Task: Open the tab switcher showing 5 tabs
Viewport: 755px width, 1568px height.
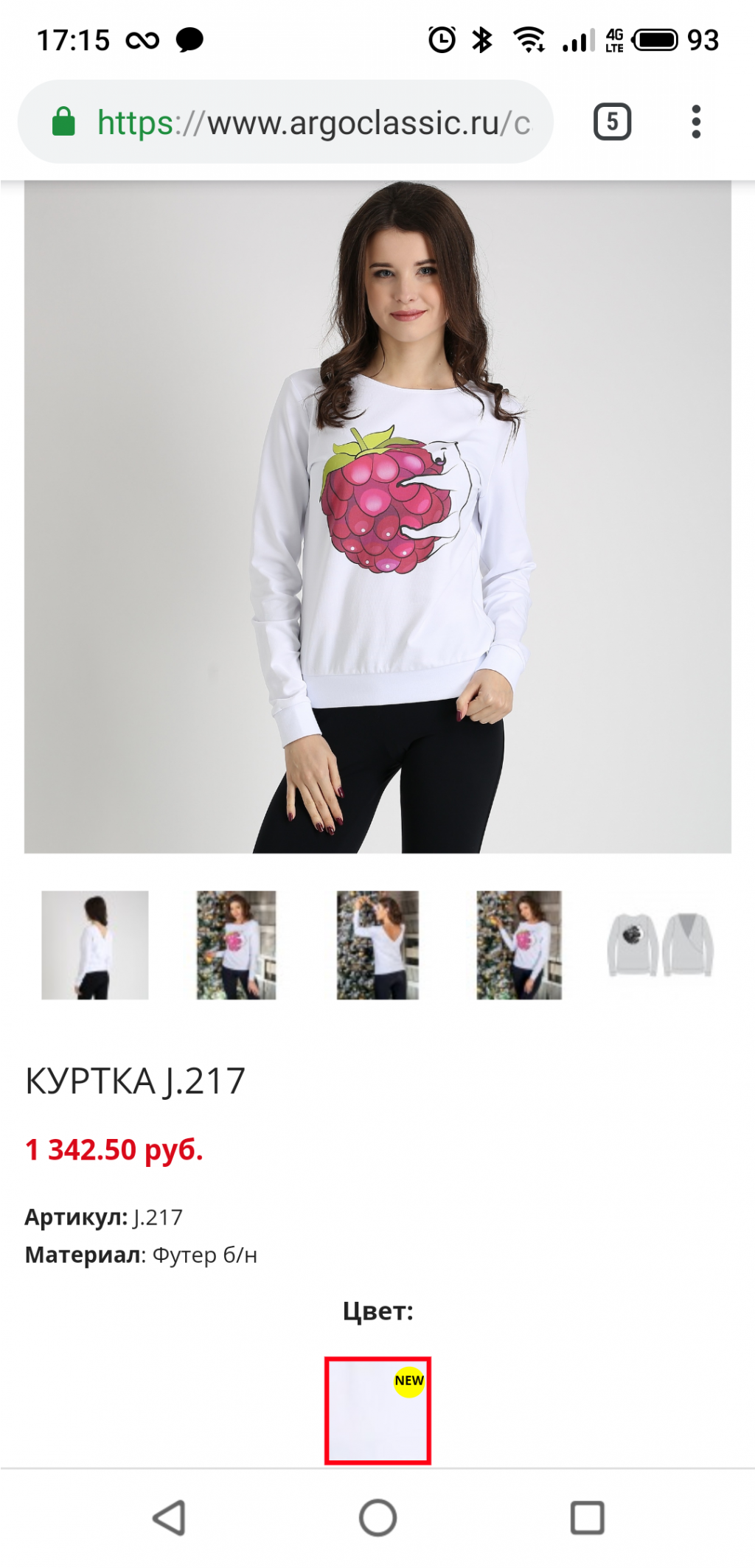Action: (612, 122)
